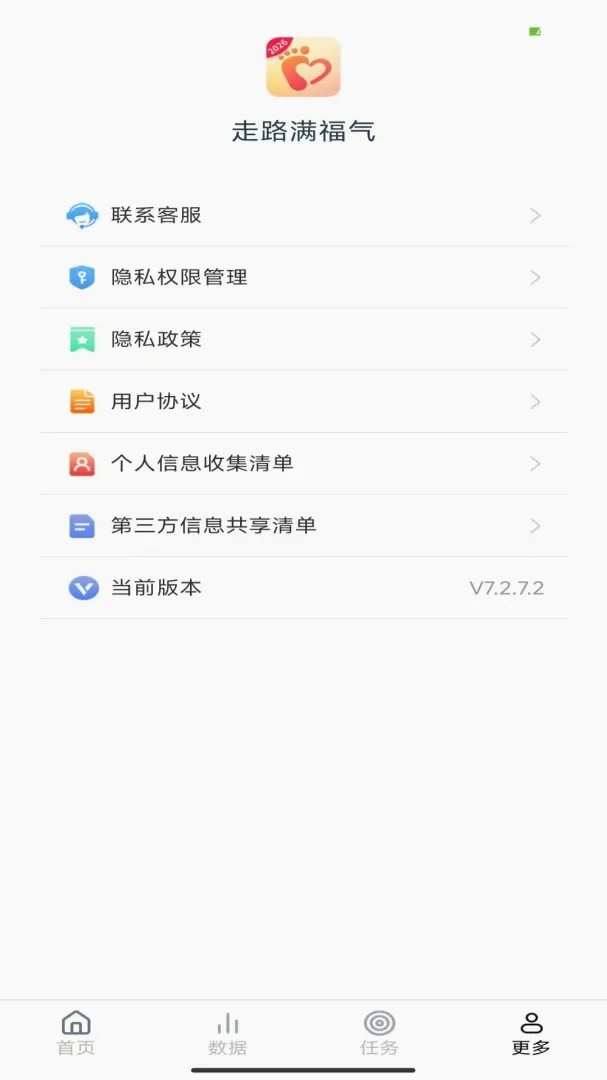The width and height of the screenshot is (607, 1080).
Task: Open 联系客服 to contact support
Action: tap(303, 216)
